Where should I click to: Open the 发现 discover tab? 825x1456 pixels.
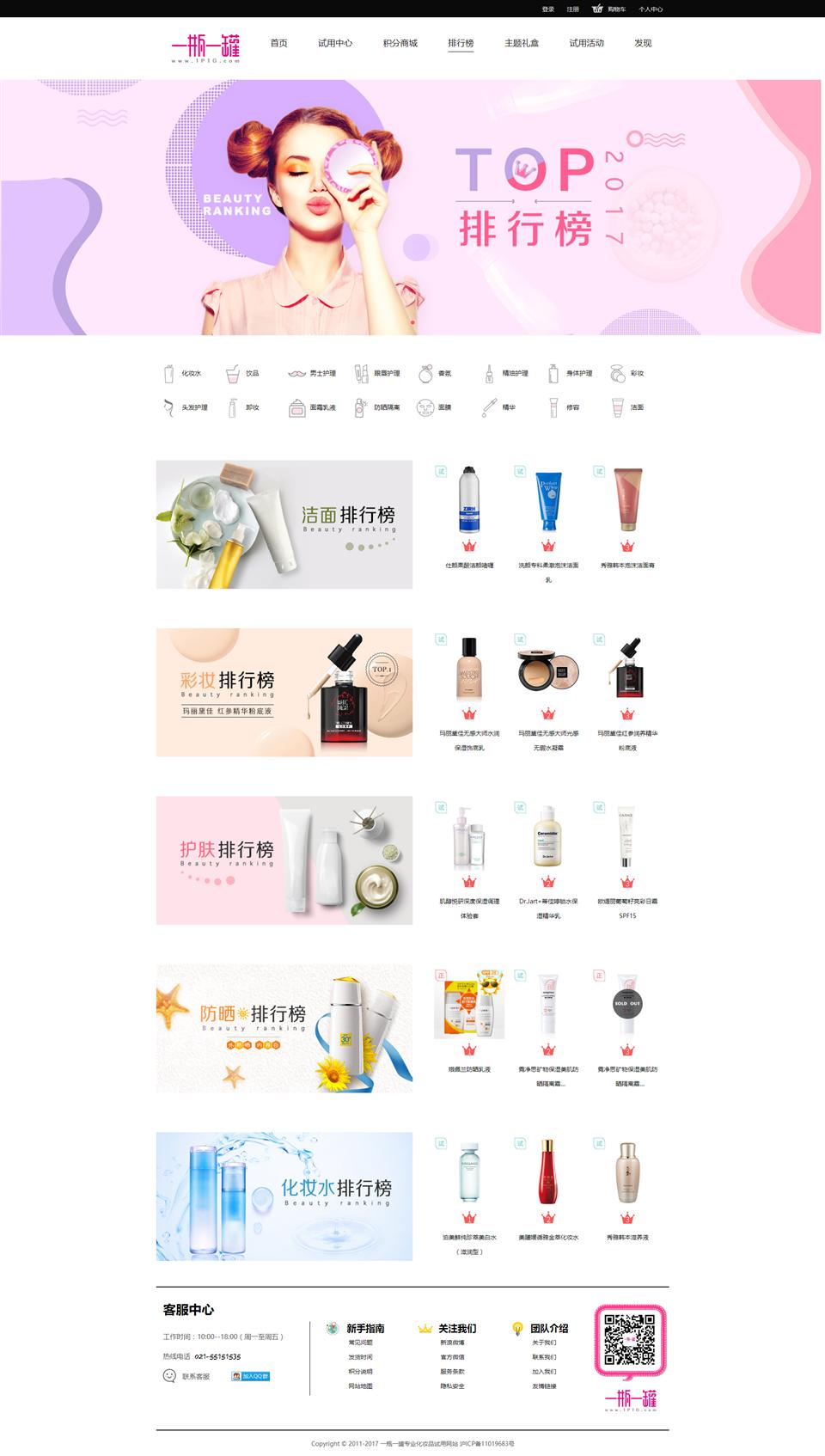pos(643,43)
